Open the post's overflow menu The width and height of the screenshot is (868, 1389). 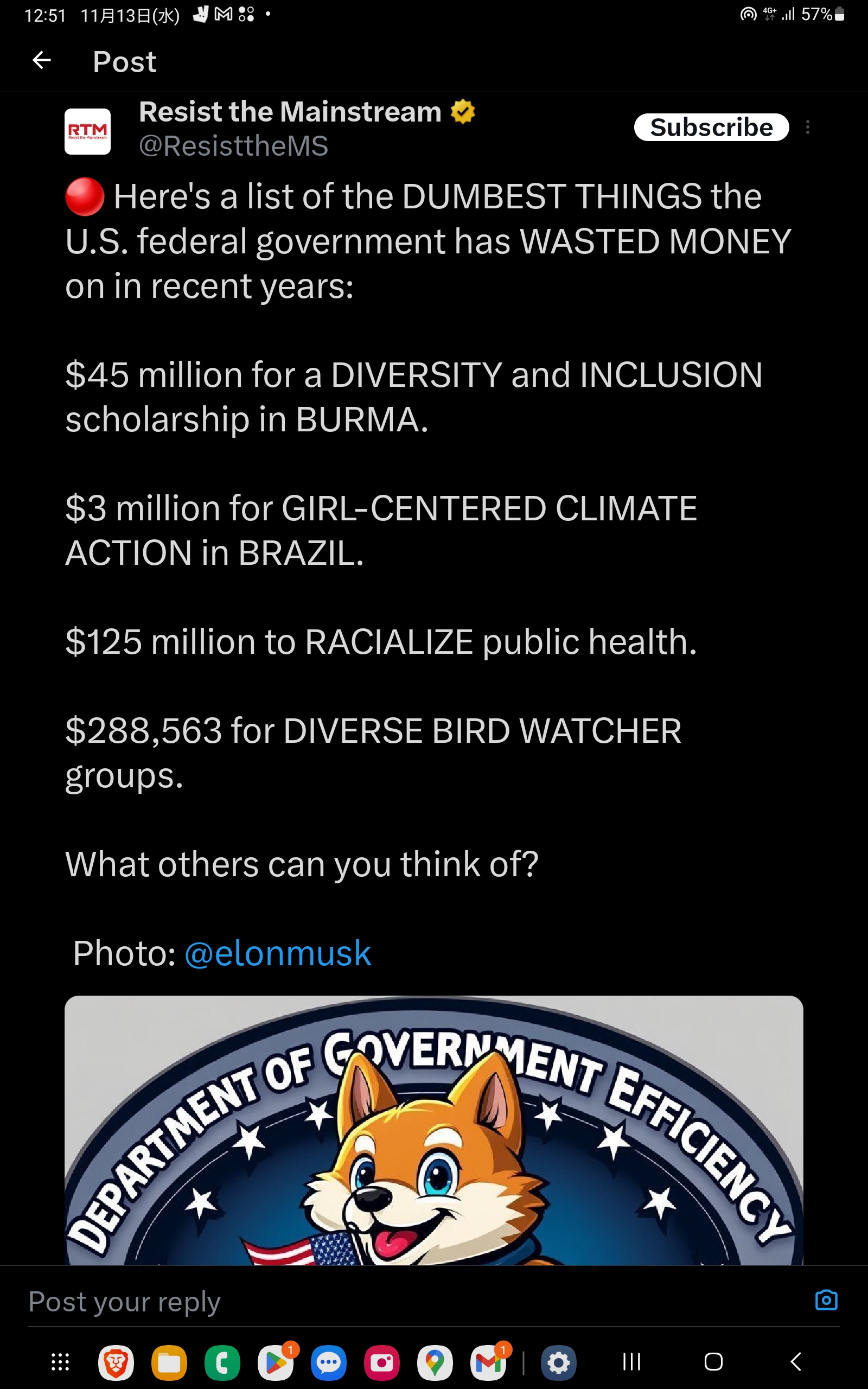(x=807, y=128)
